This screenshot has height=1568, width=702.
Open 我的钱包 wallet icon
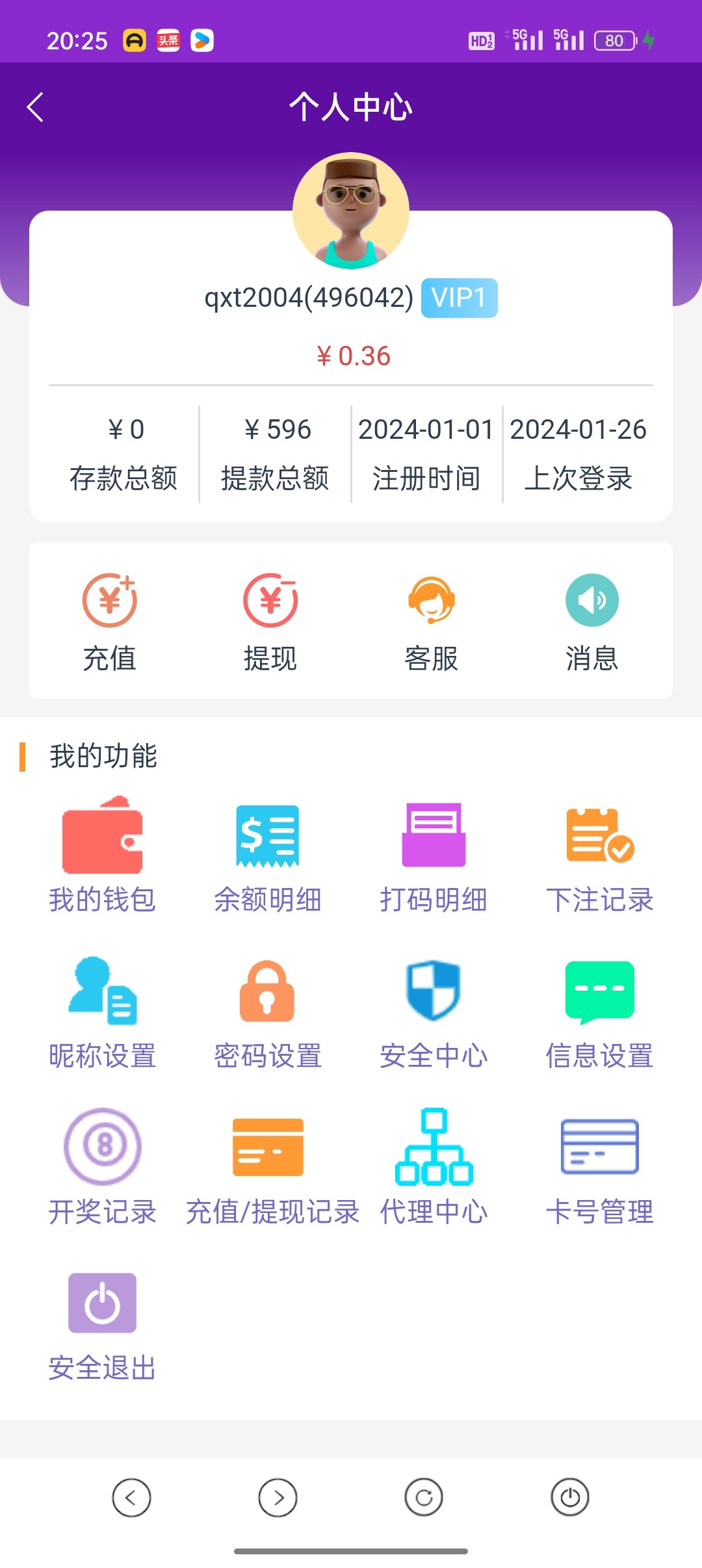(102, 839)
